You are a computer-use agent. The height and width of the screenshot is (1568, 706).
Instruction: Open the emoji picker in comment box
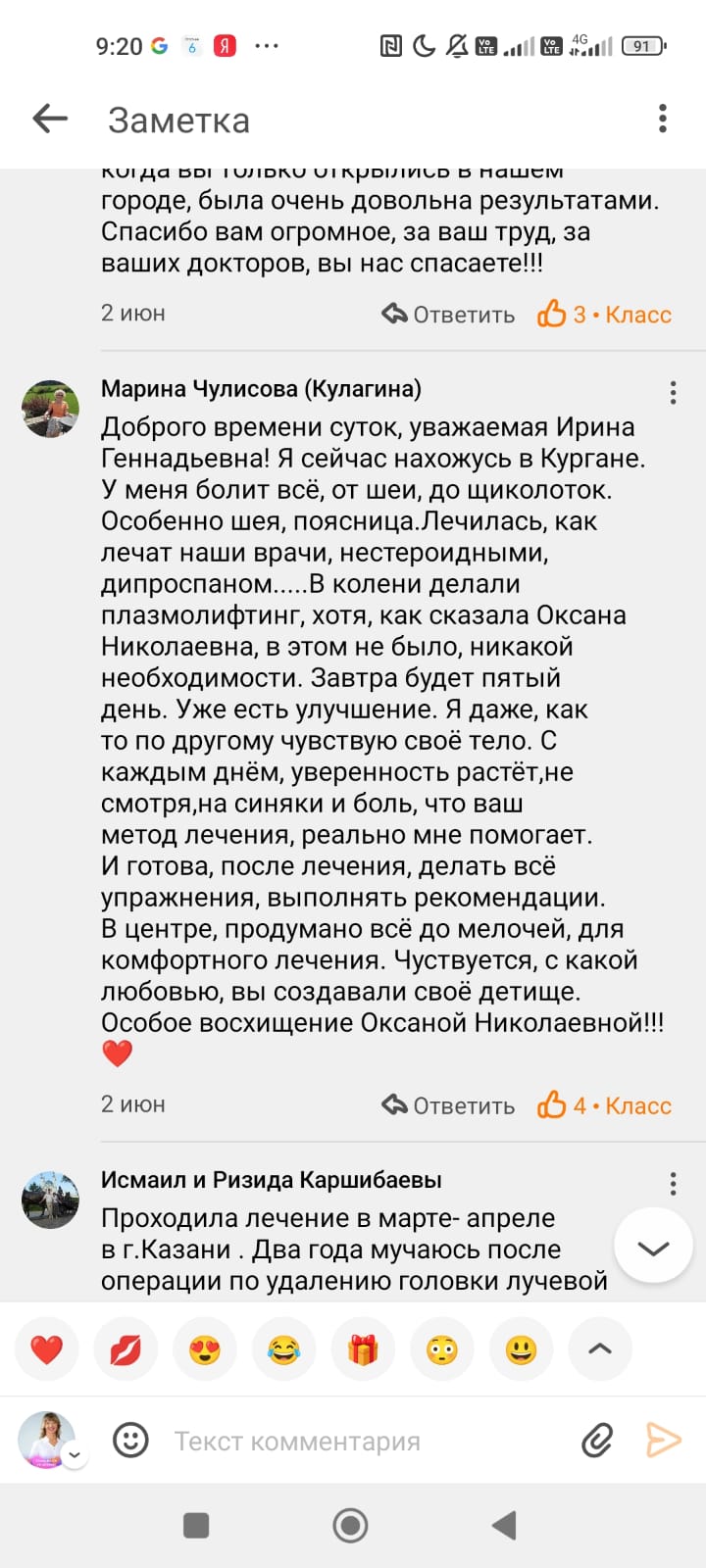(x=130, y=1440)
